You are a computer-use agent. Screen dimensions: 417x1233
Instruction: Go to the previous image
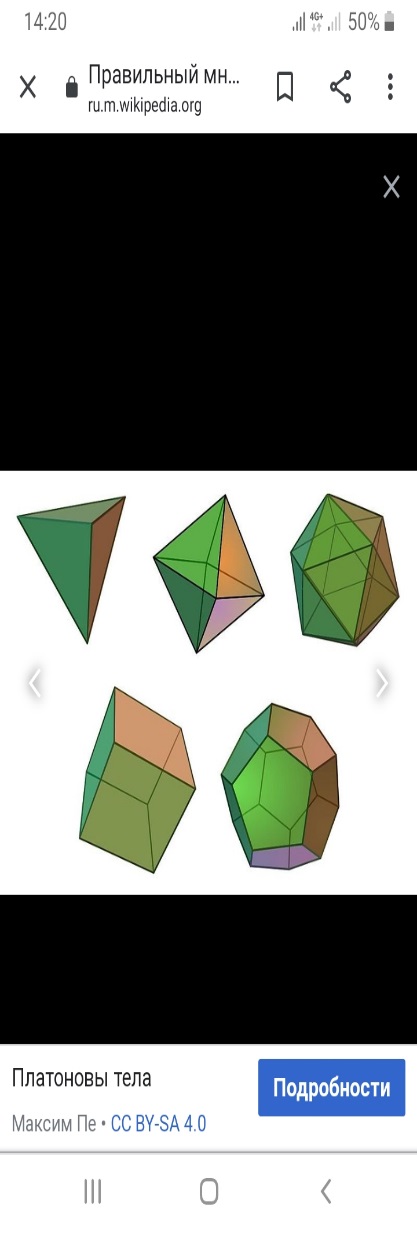[x=35, y=682]
